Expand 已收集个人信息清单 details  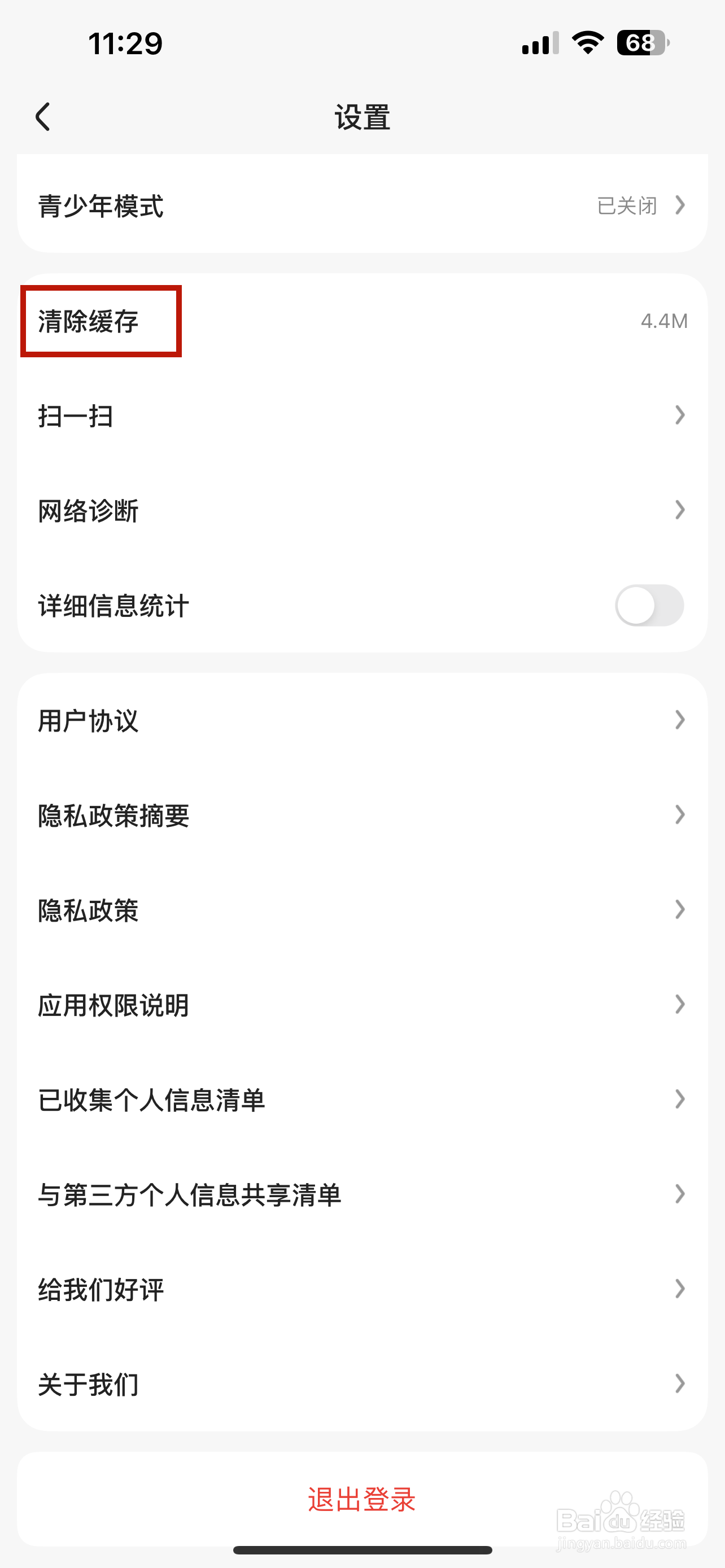(x=362, y=1100)
